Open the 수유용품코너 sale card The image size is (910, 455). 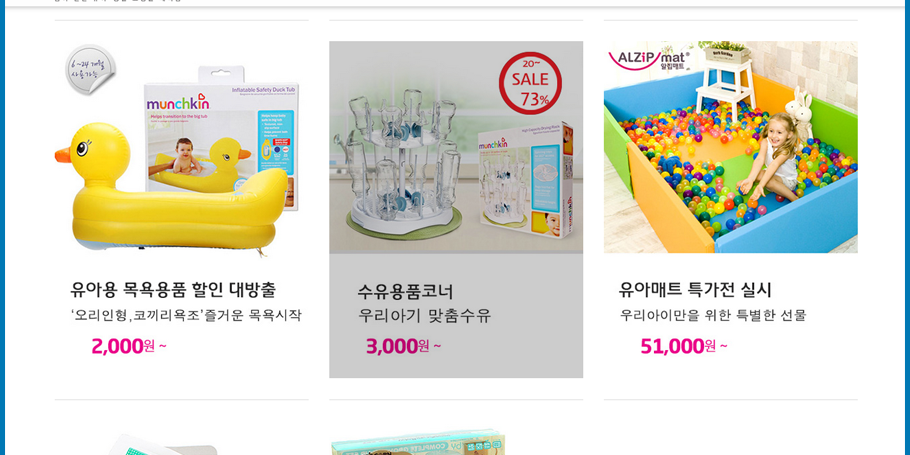(x=455, y=209)
